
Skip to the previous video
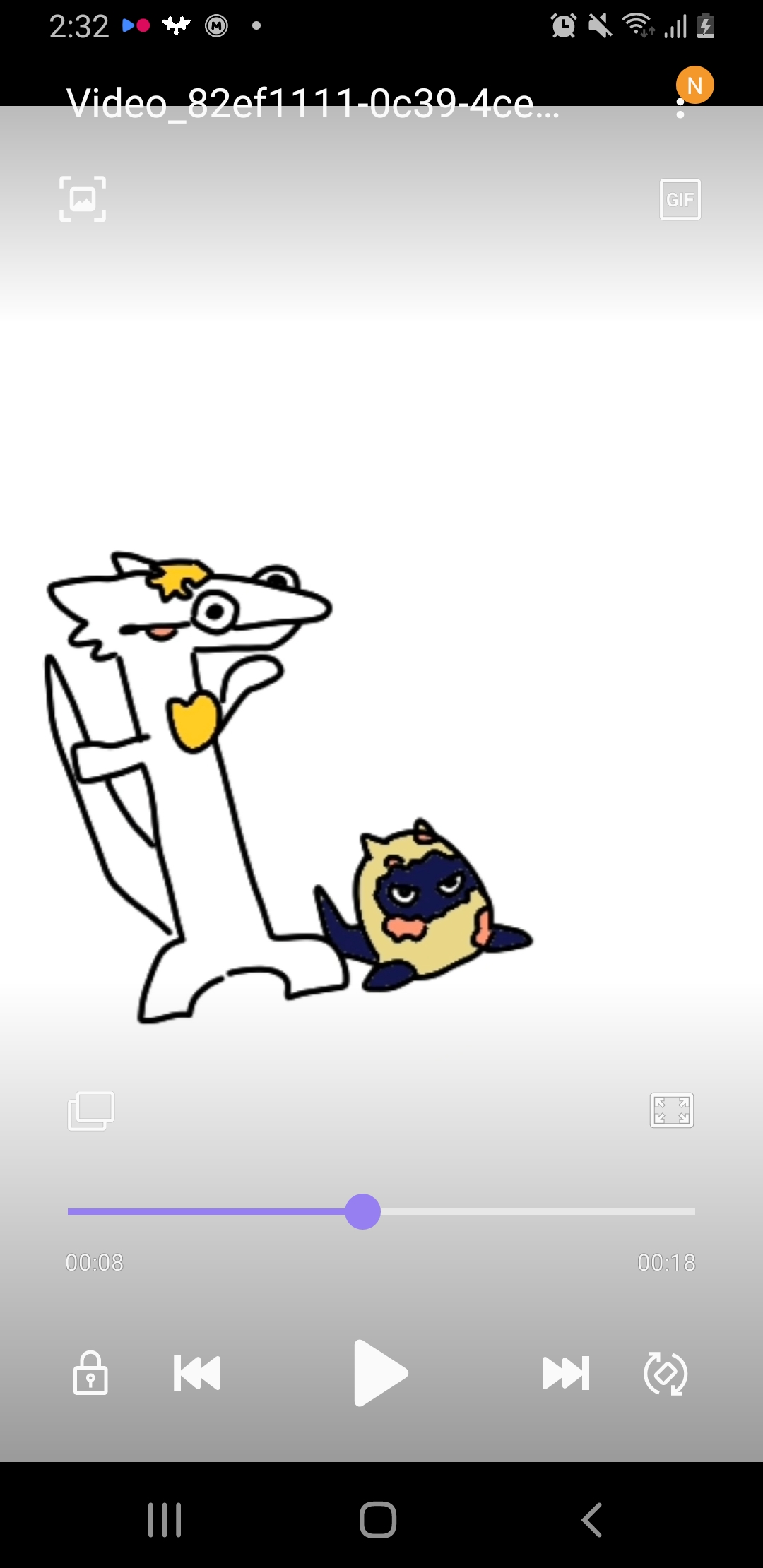pyautogui.click(x=197, y=1373)
